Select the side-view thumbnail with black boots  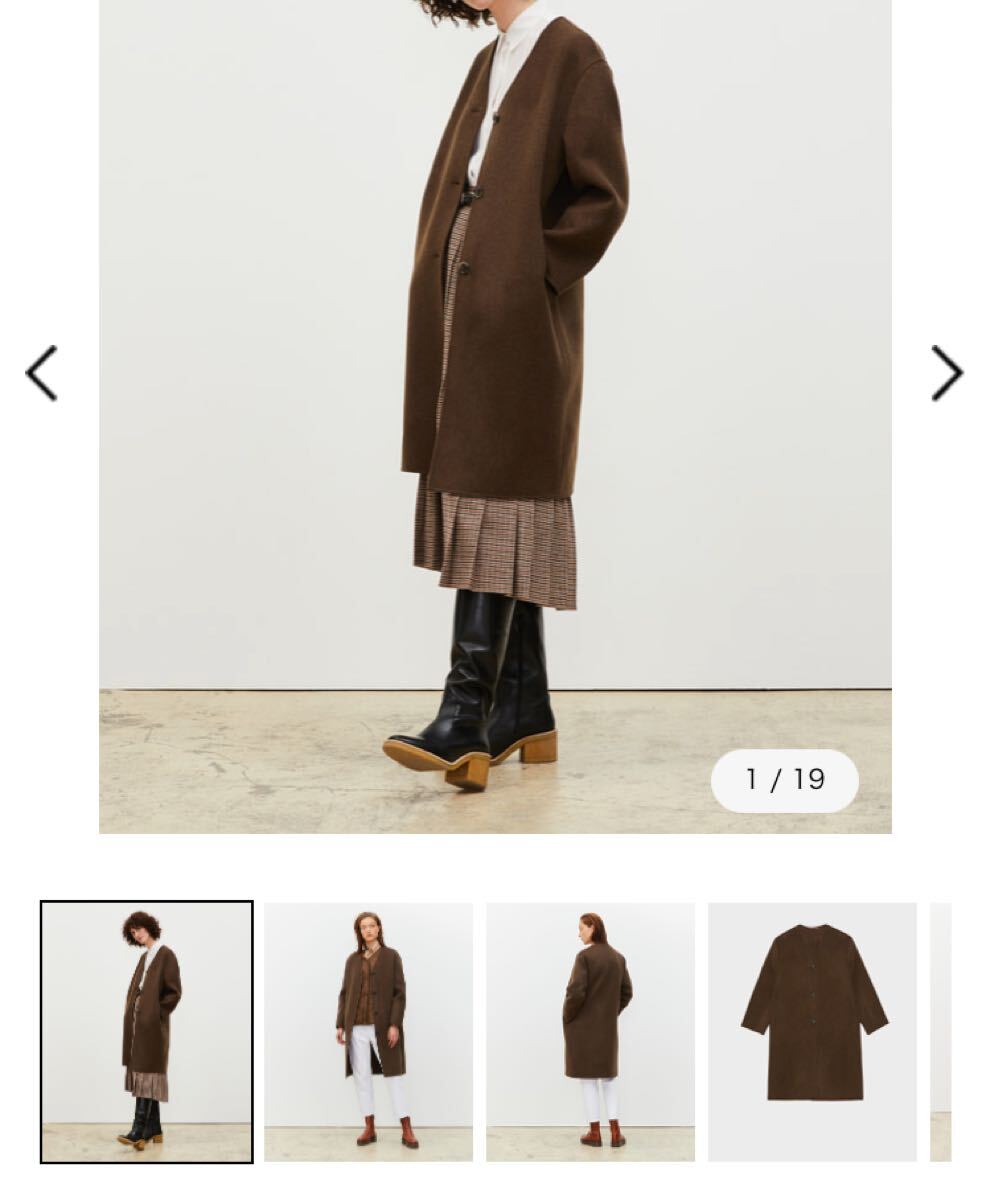[x=147, y=1032]
